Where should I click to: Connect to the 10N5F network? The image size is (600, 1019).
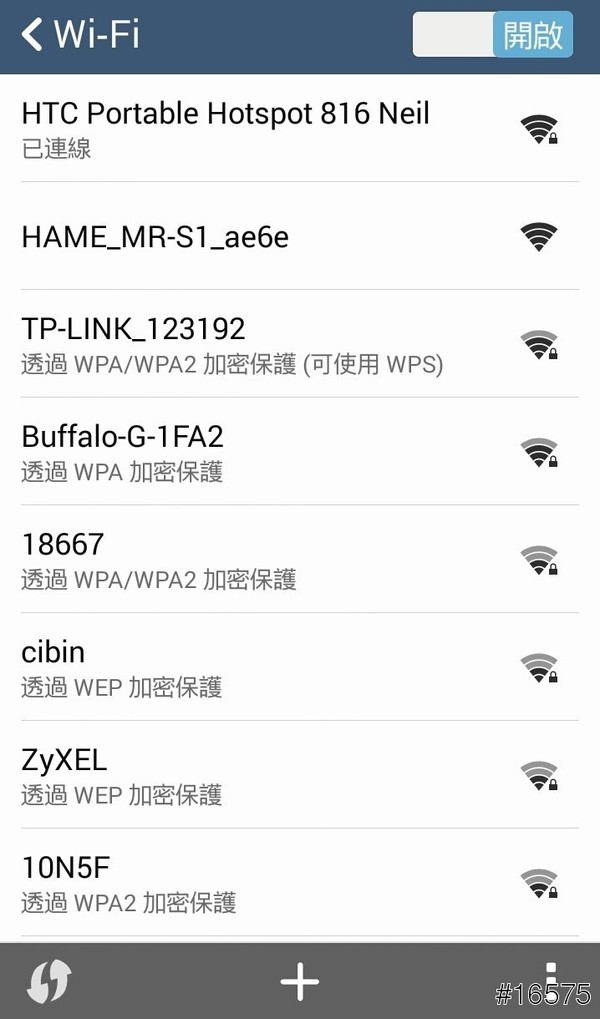coord(300,884)
